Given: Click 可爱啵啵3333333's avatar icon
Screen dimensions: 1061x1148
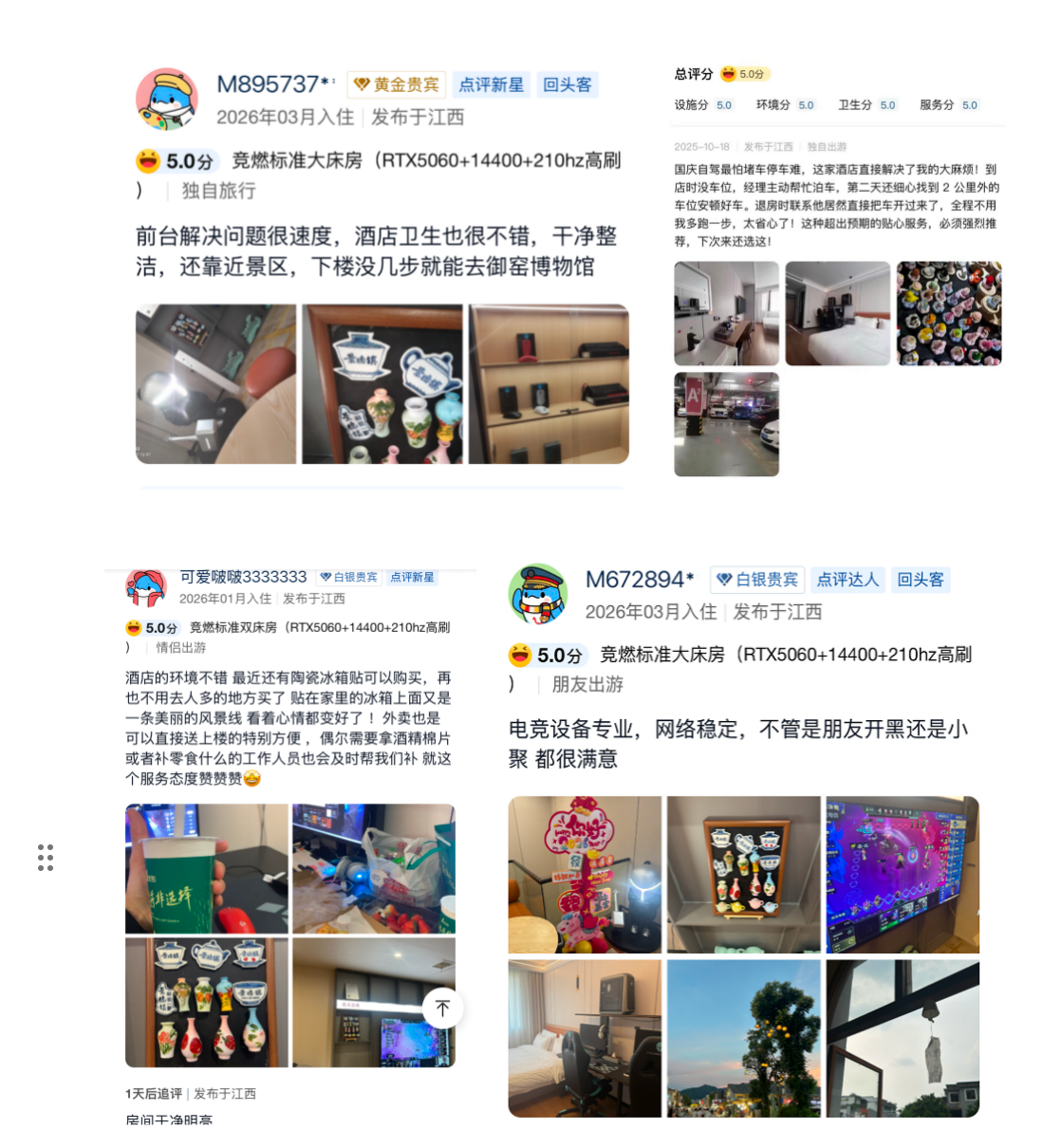Looking at the screenshot, I should point(147,586).
